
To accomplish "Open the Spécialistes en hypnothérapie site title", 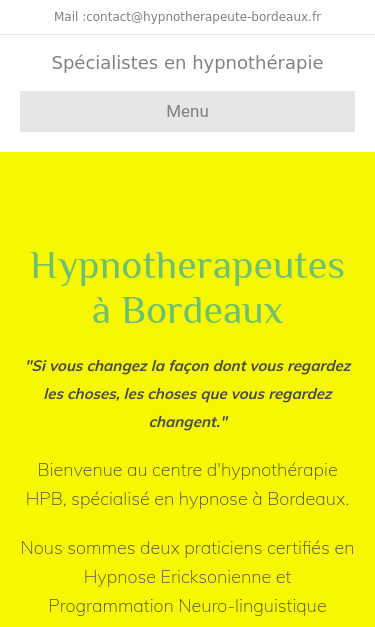I will pyautogui.click(x=188, y=63).
